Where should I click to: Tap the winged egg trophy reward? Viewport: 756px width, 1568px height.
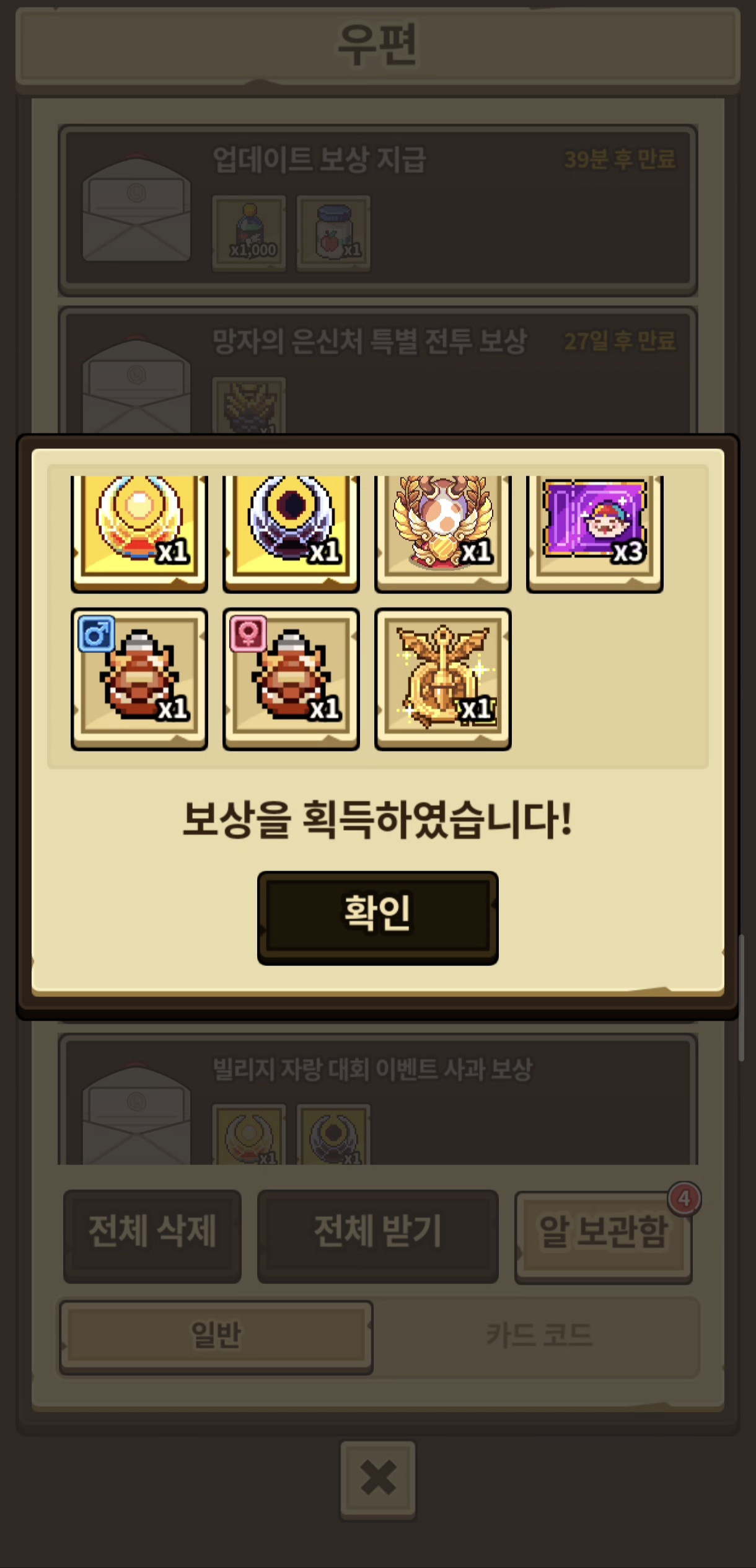click(x=443, y=530)
